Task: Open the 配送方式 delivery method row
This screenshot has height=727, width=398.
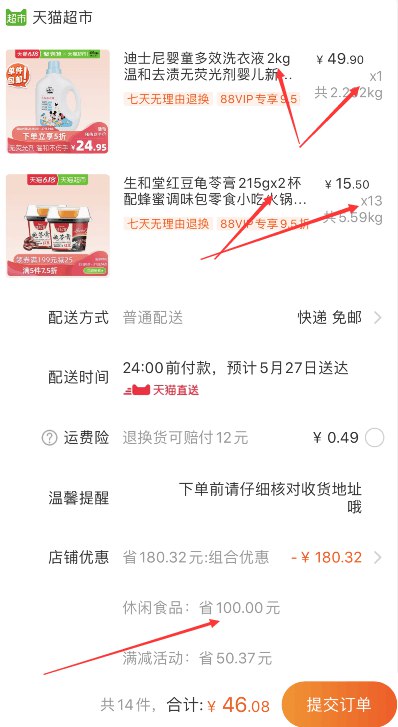Action: (199, 318)
